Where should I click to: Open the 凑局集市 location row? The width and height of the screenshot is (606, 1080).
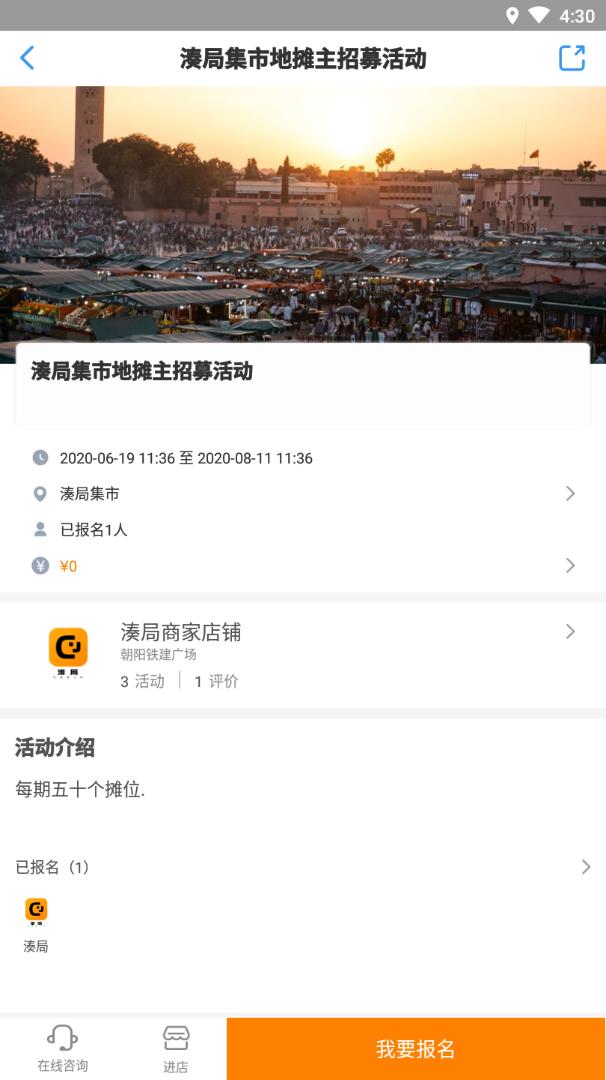[303, 493]
